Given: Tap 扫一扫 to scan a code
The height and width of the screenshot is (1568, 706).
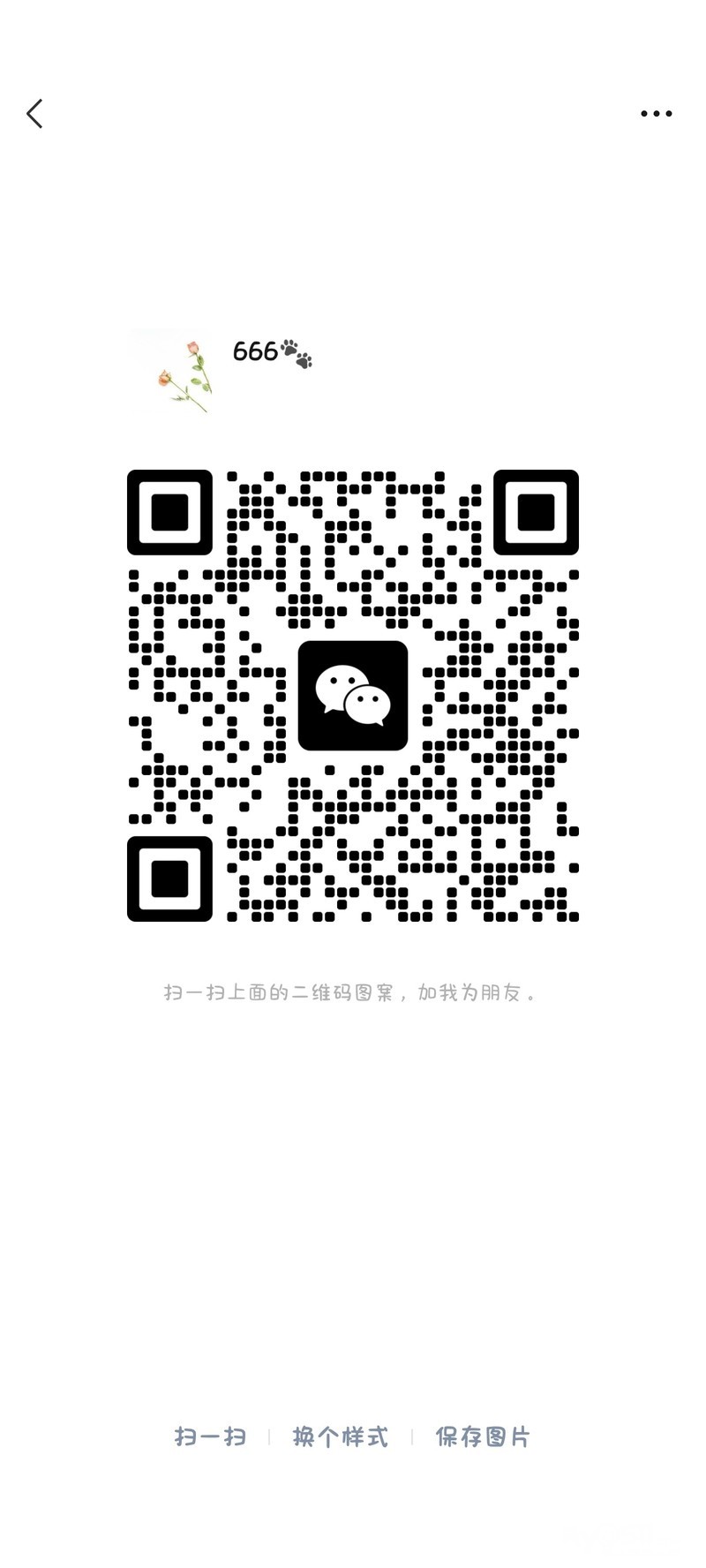Looking at the screenshot, I should point(210,1436).
